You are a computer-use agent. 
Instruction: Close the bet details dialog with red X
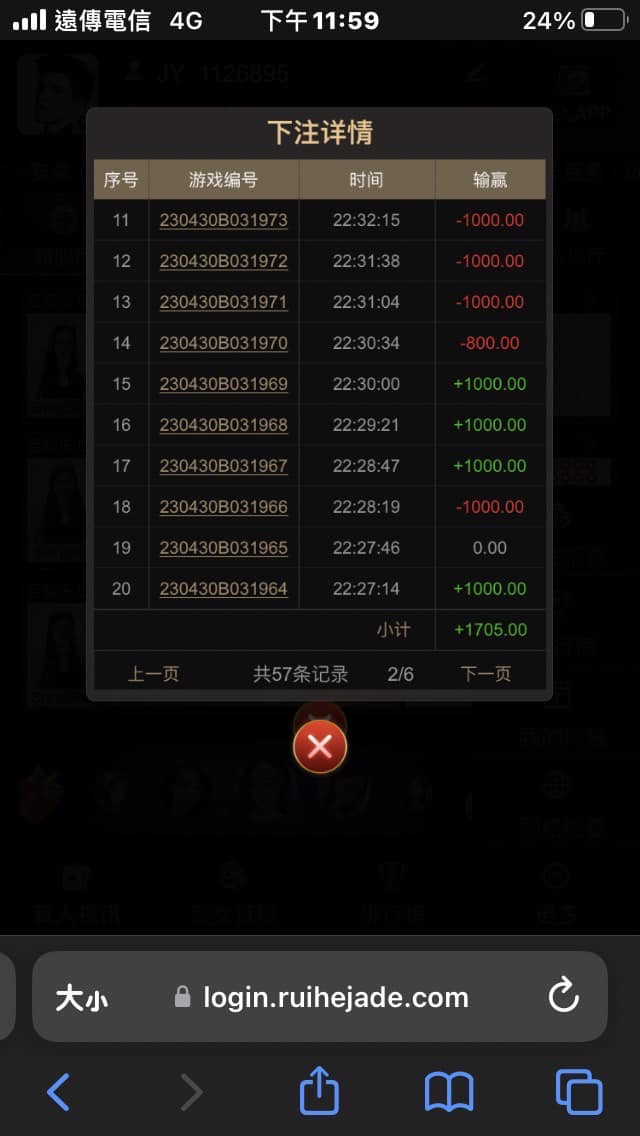pyautogui.click(x=320, y=746)
